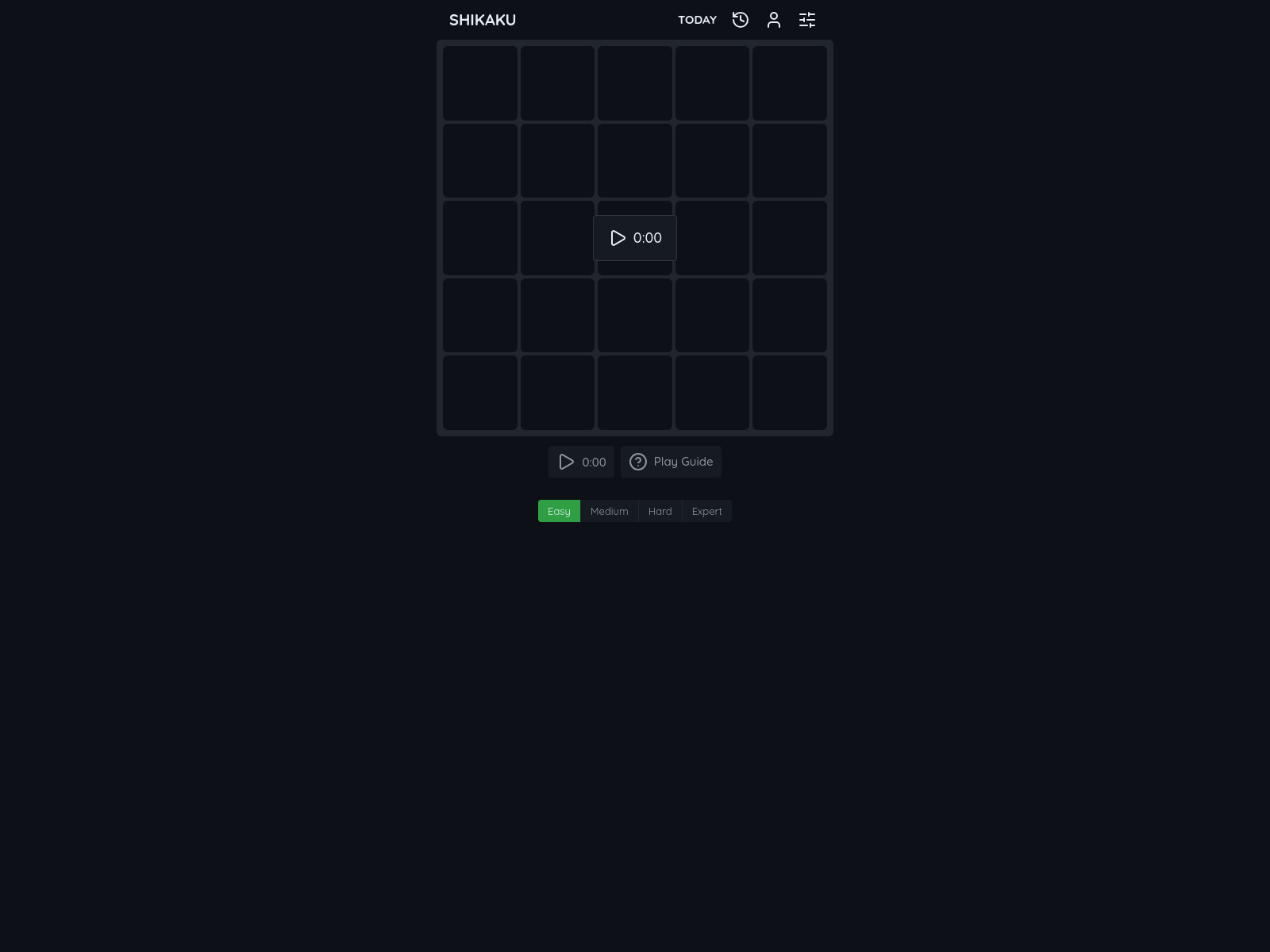This screenshot has width=1270, height=952.
Task: Switch to Expert difficulty
Action: (706, 511)
